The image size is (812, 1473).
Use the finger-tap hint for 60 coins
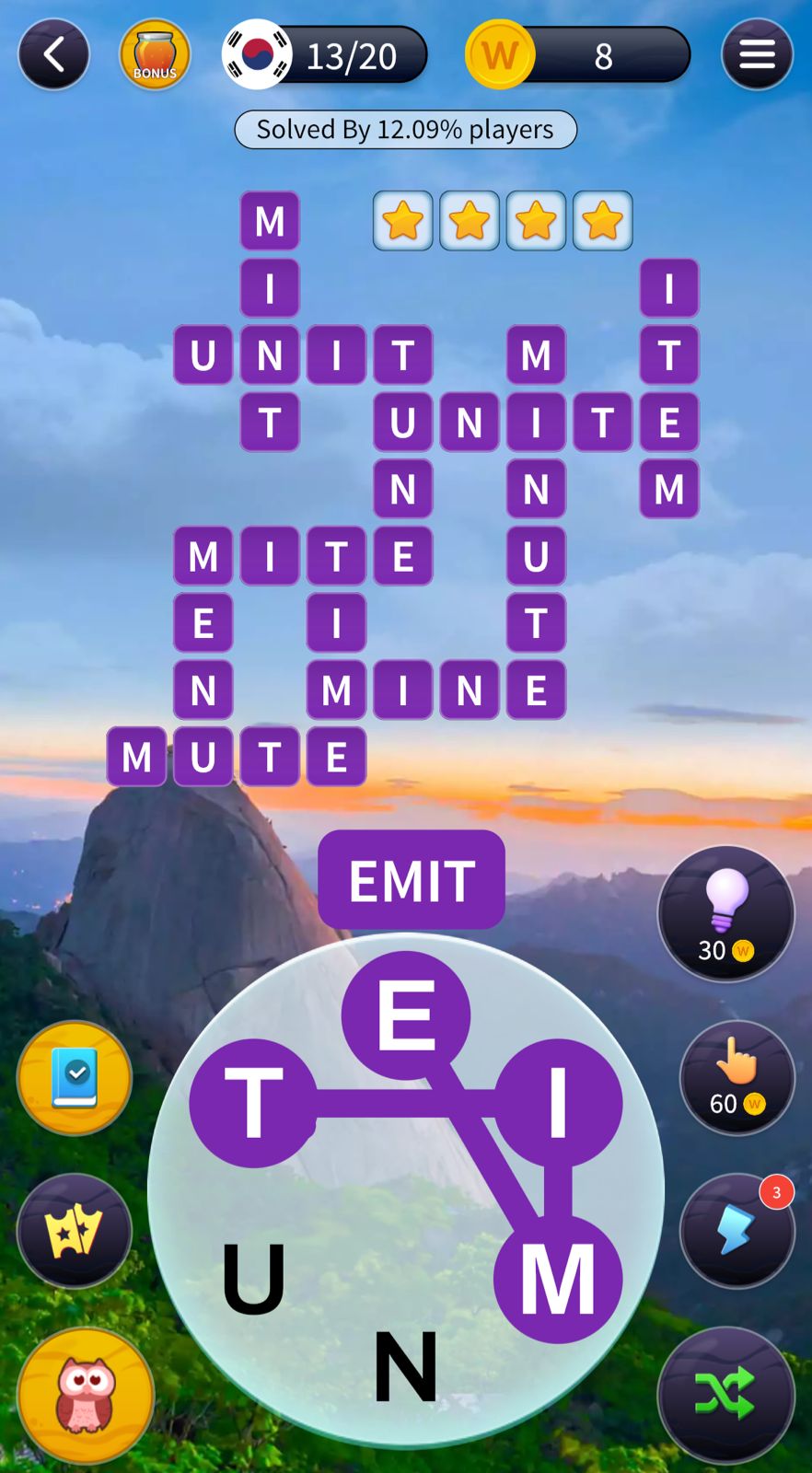(737, 1077)
